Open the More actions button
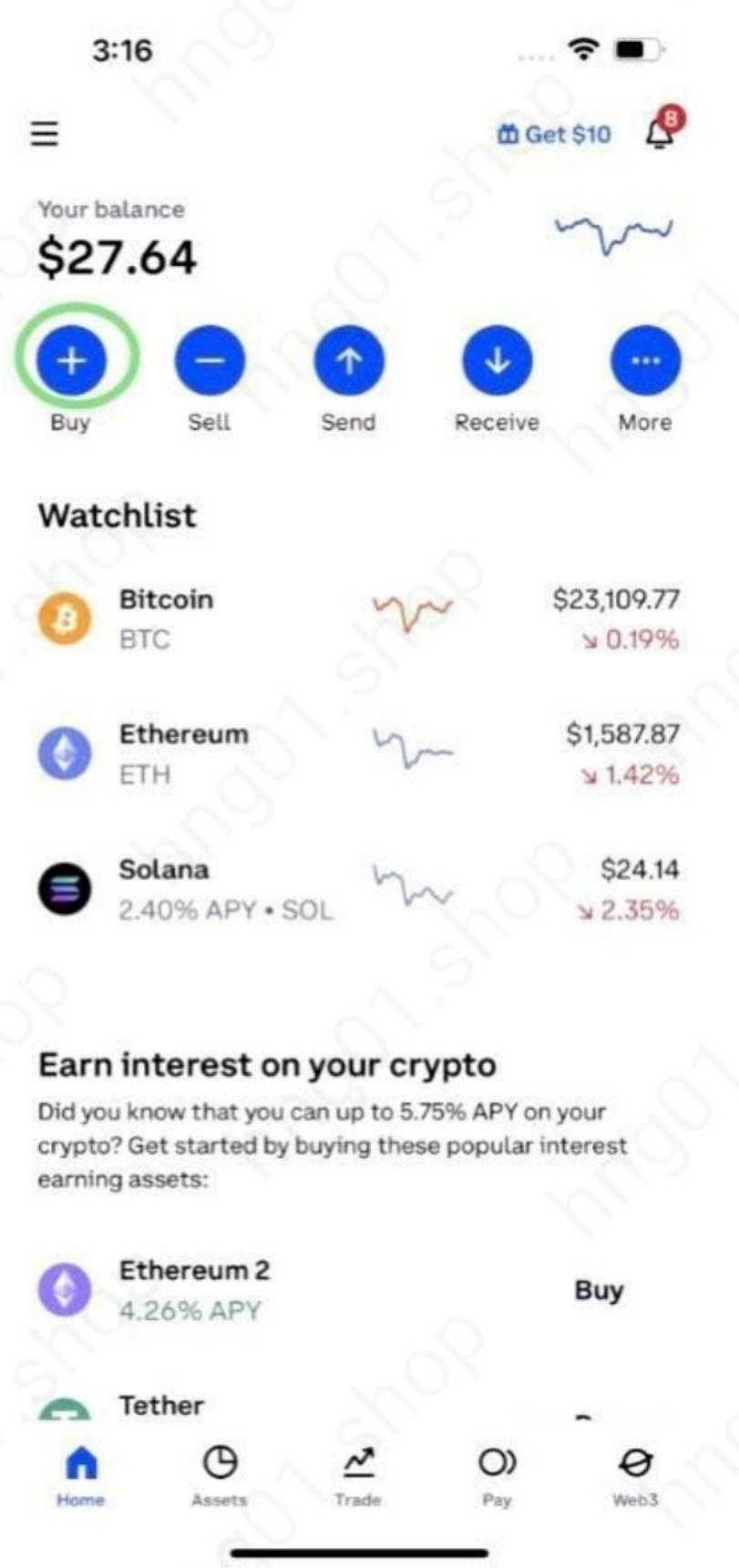 [645, 361]
